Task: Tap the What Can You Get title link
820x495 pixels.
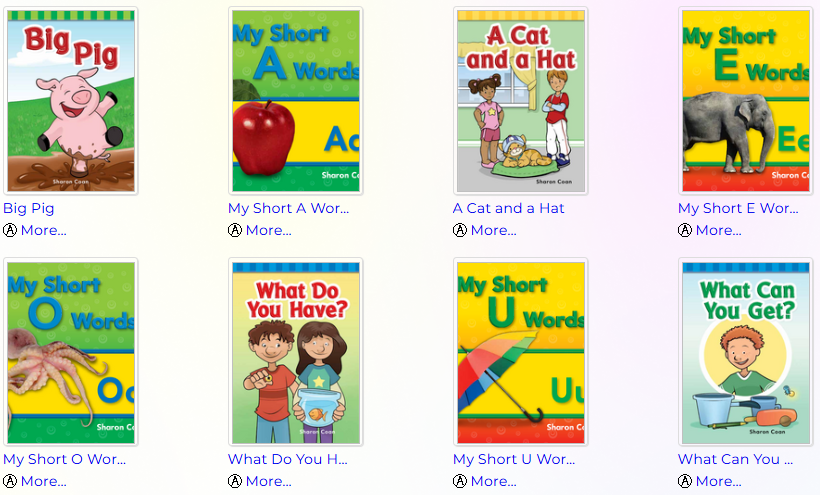Action: click(735, 459)
